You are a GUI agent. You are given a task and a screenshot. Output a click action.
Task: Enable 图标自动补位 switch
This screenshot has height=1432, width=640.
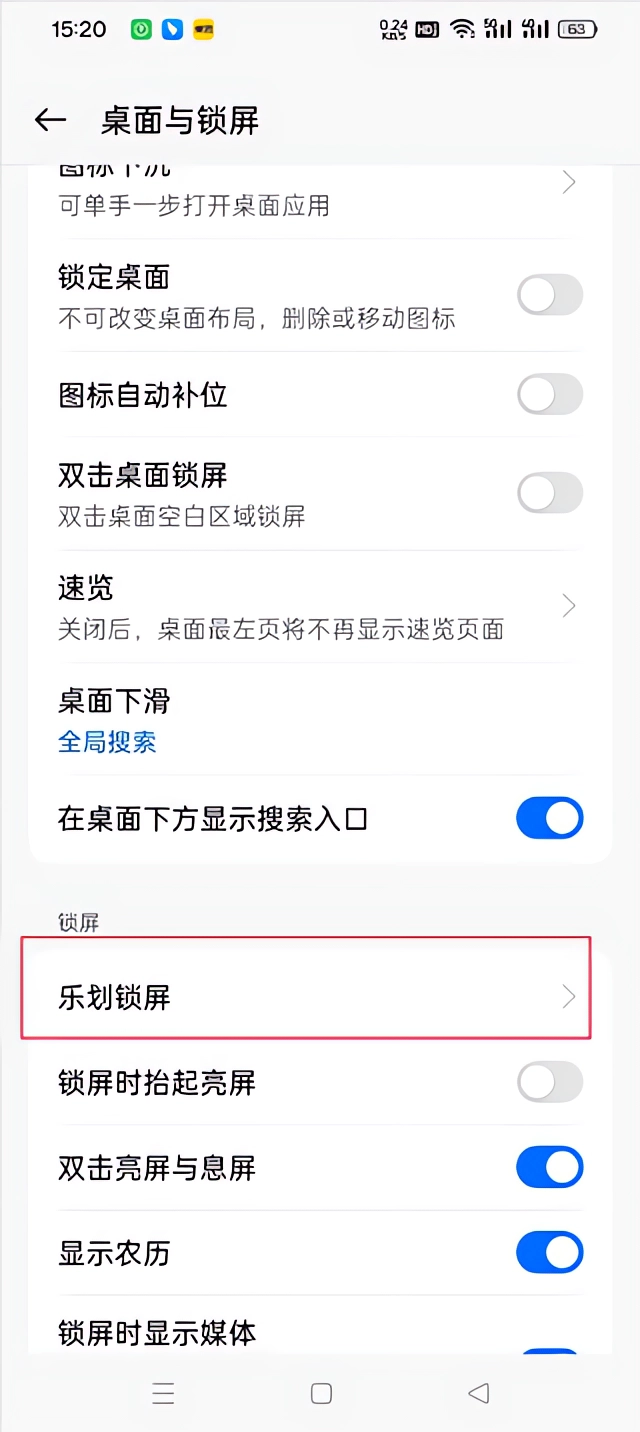coord(549,395)
